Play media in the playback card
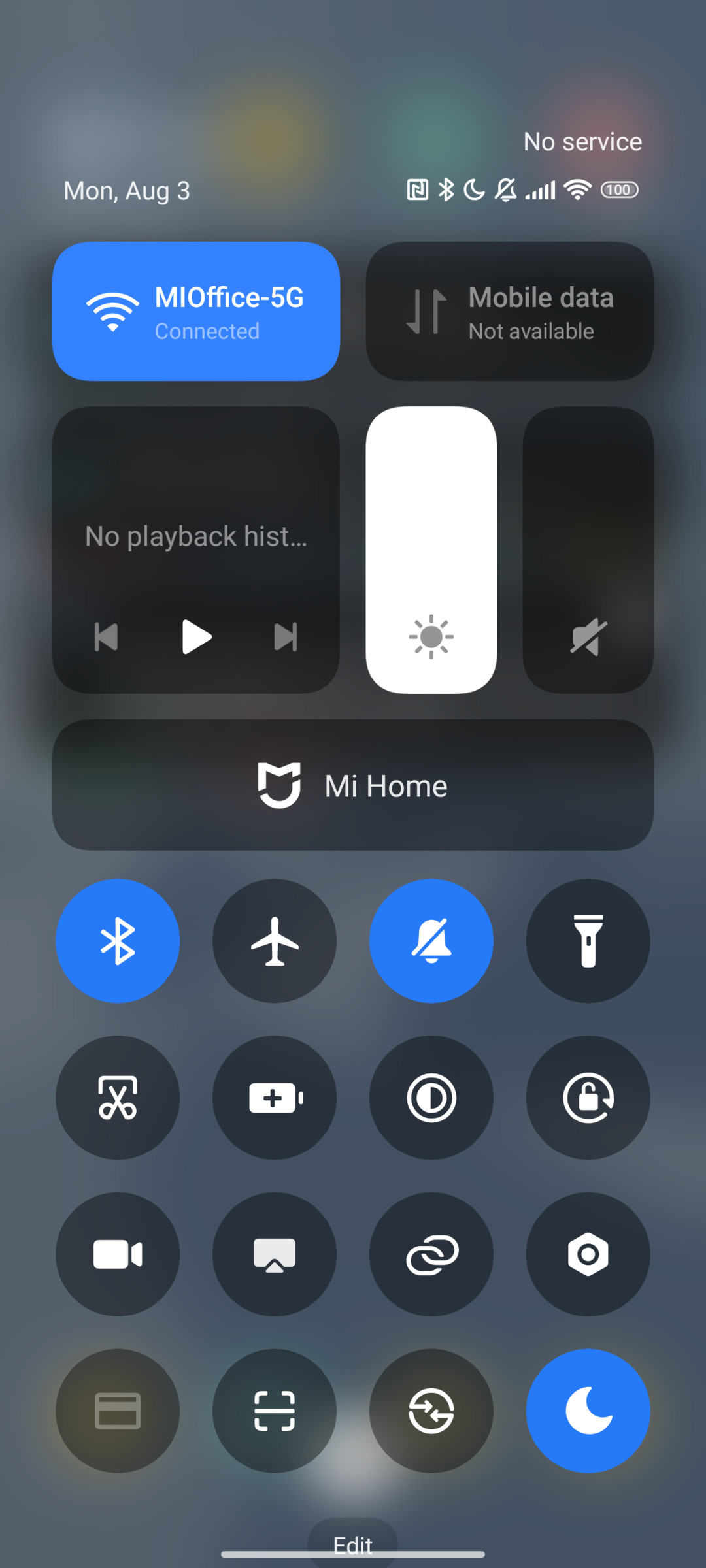This screenshot has width=706, height=1568. (196, 637)
